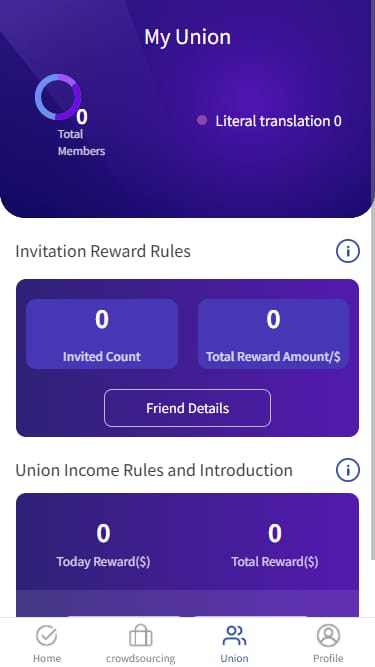Open info for Union Income Rules

pos(348,470)
